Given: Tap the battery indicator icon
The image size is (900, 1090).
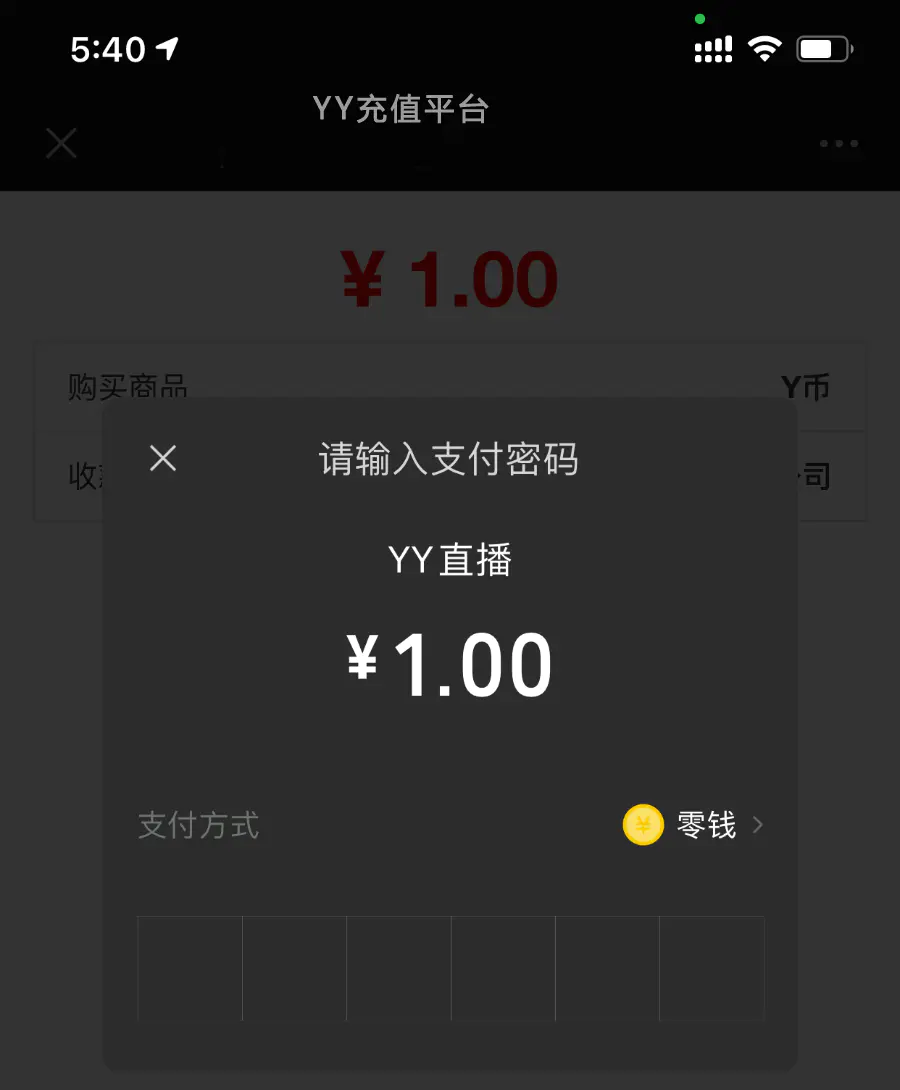Looking at the screenshot, I should [822, 47].
